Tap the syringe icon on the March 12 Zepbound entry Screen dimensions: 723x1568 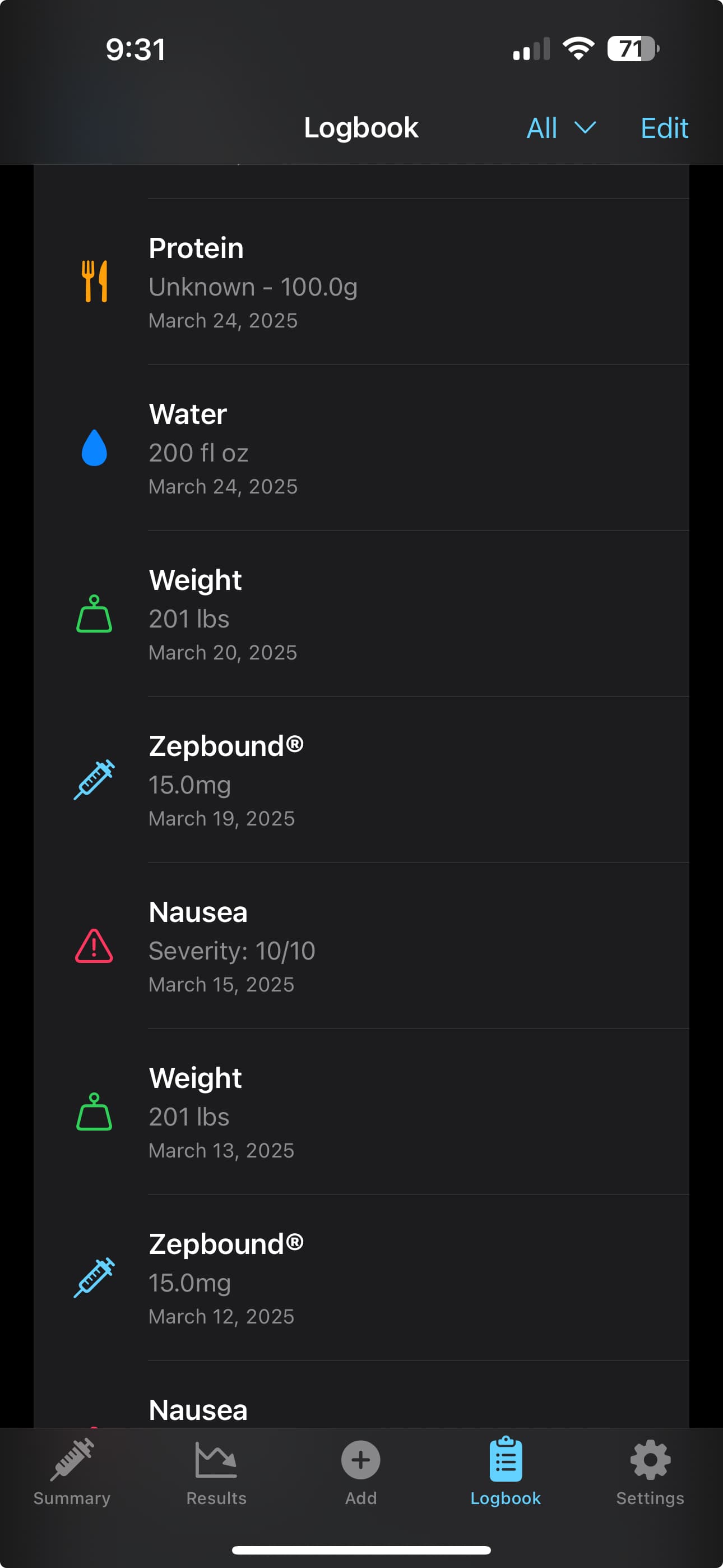coord(94,1279)
